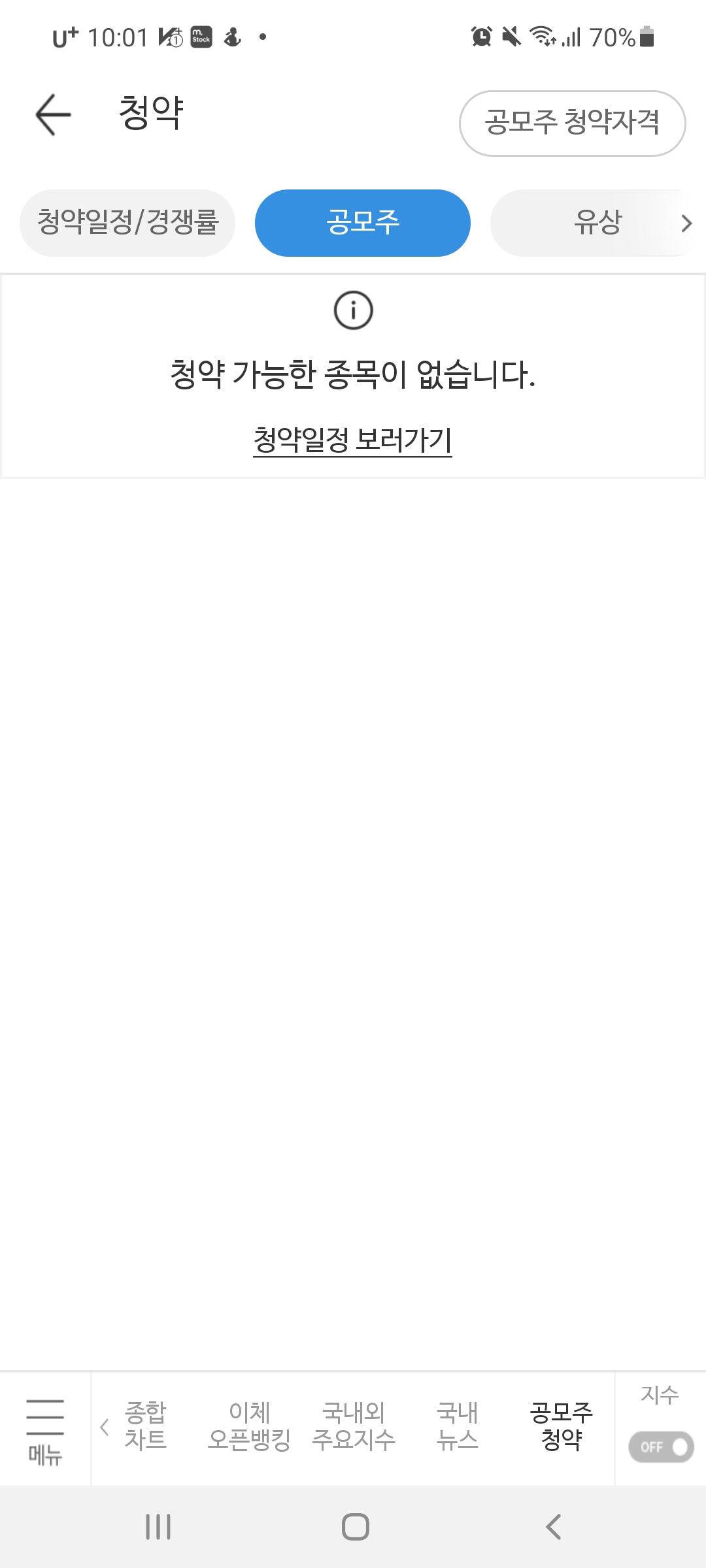This screenshot has height=1568, width=706.
Task: Open 이체 오픈뱅킹 shortcut
Action: 249,1426
